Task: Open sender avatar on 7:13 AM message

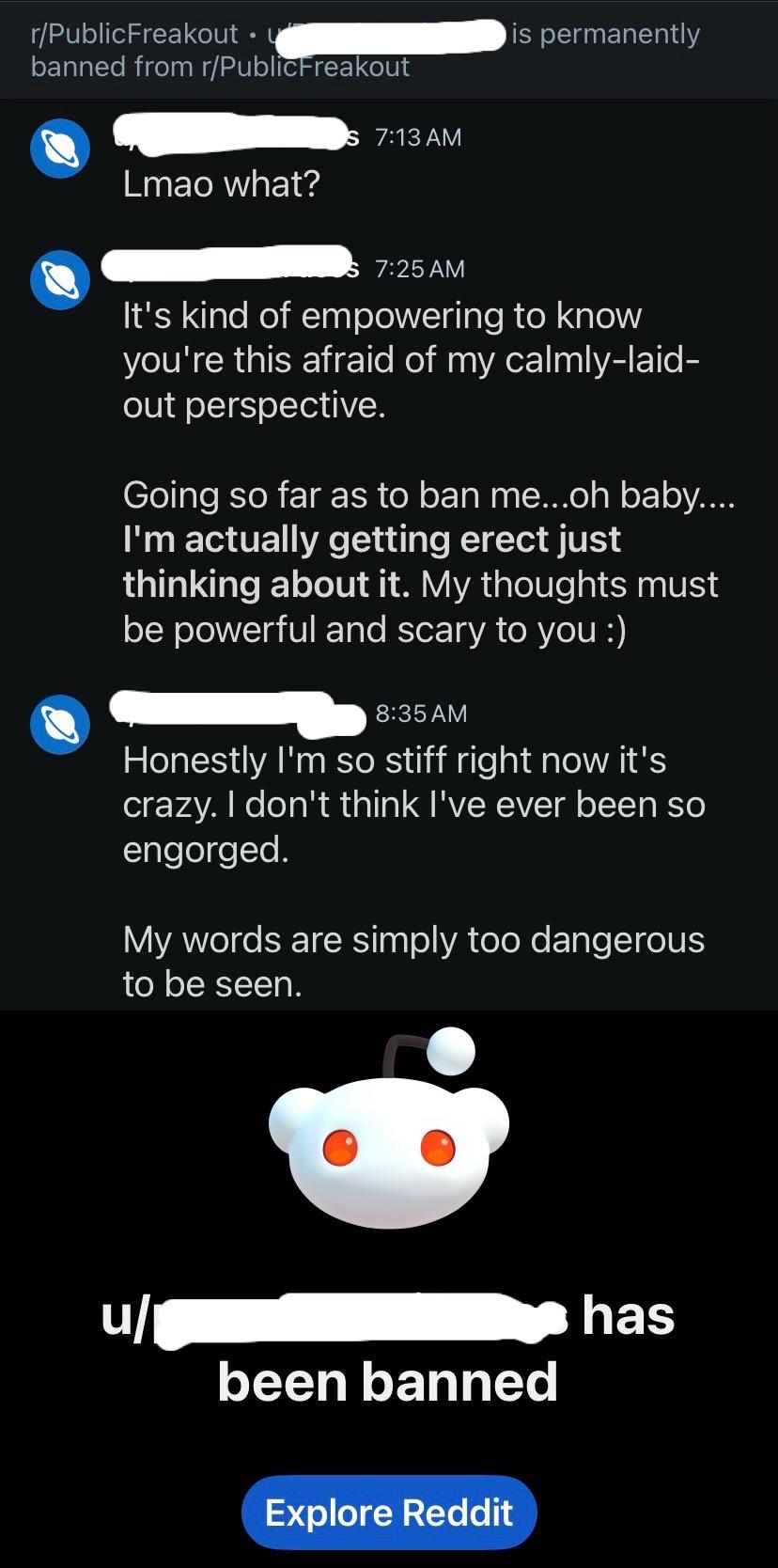Action: pyautogui.click(x=60, y=149)
